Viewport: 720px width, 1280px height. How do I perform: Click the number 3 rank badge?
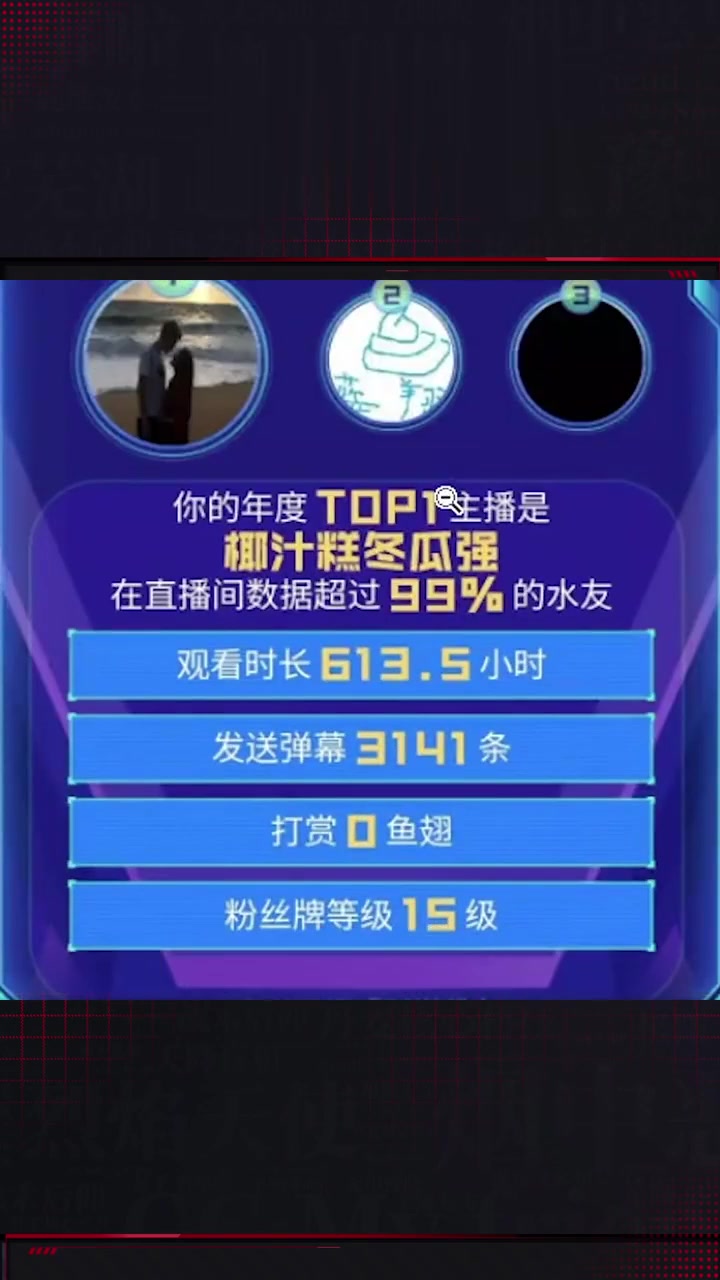click(x=581, y=295)
